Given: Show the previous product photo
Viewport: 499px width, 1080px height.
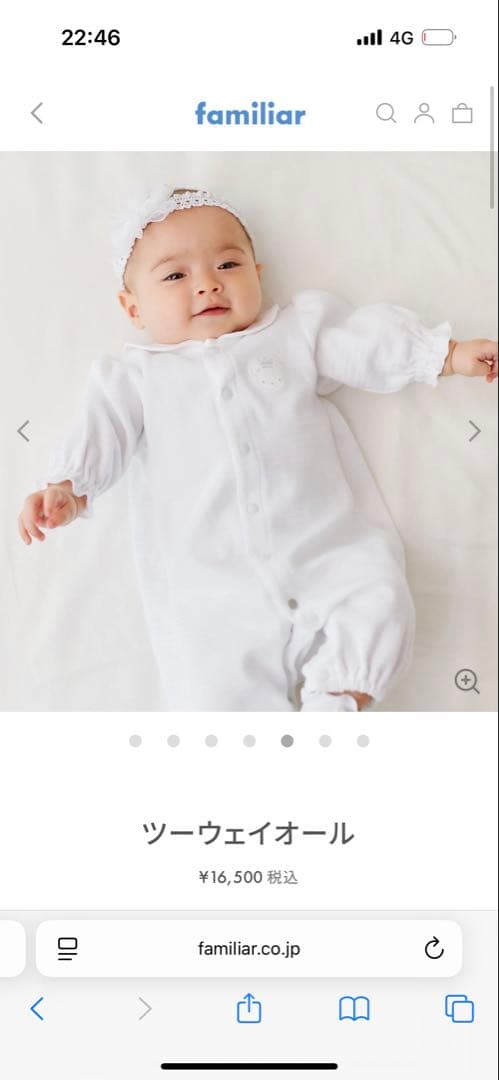Looking at the screenshot, I should (x=23, y=431).
